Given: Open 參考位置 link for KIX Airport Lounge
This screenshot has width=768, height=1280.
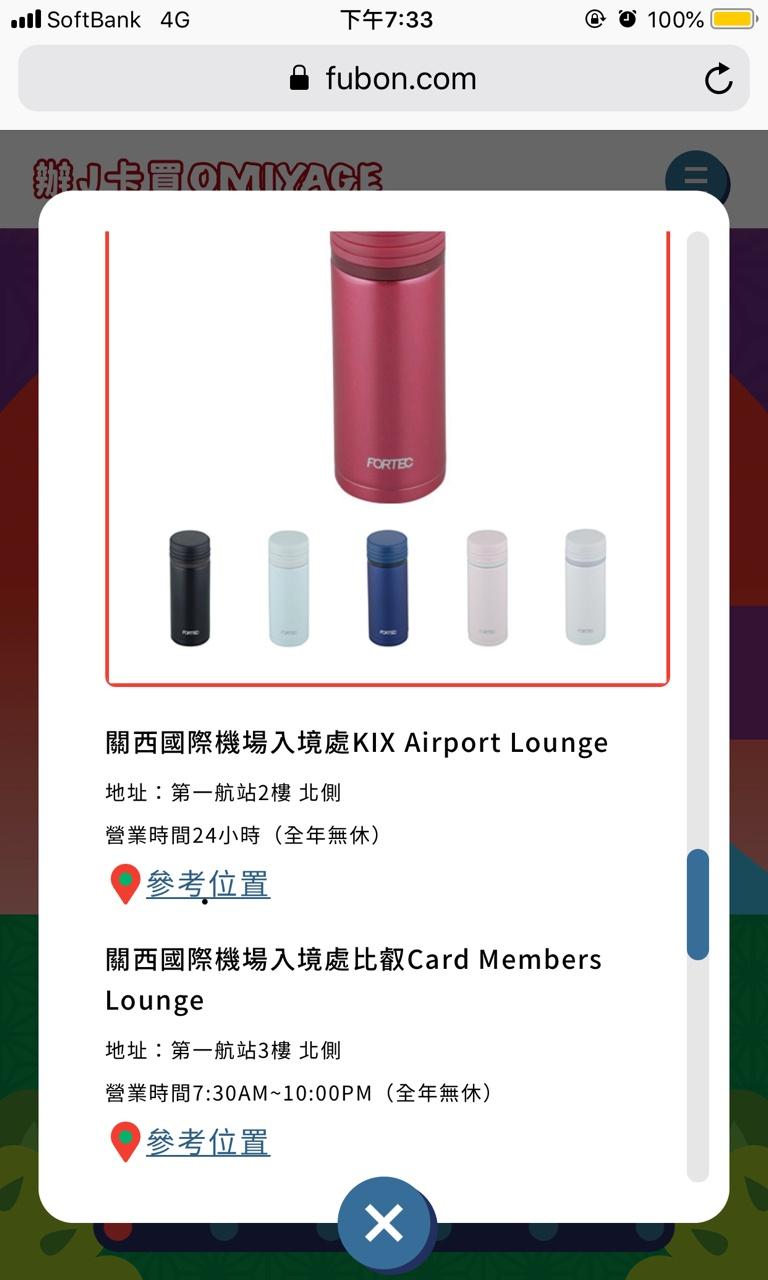Looking at the screenshot, I should click(x=207, y=884).
